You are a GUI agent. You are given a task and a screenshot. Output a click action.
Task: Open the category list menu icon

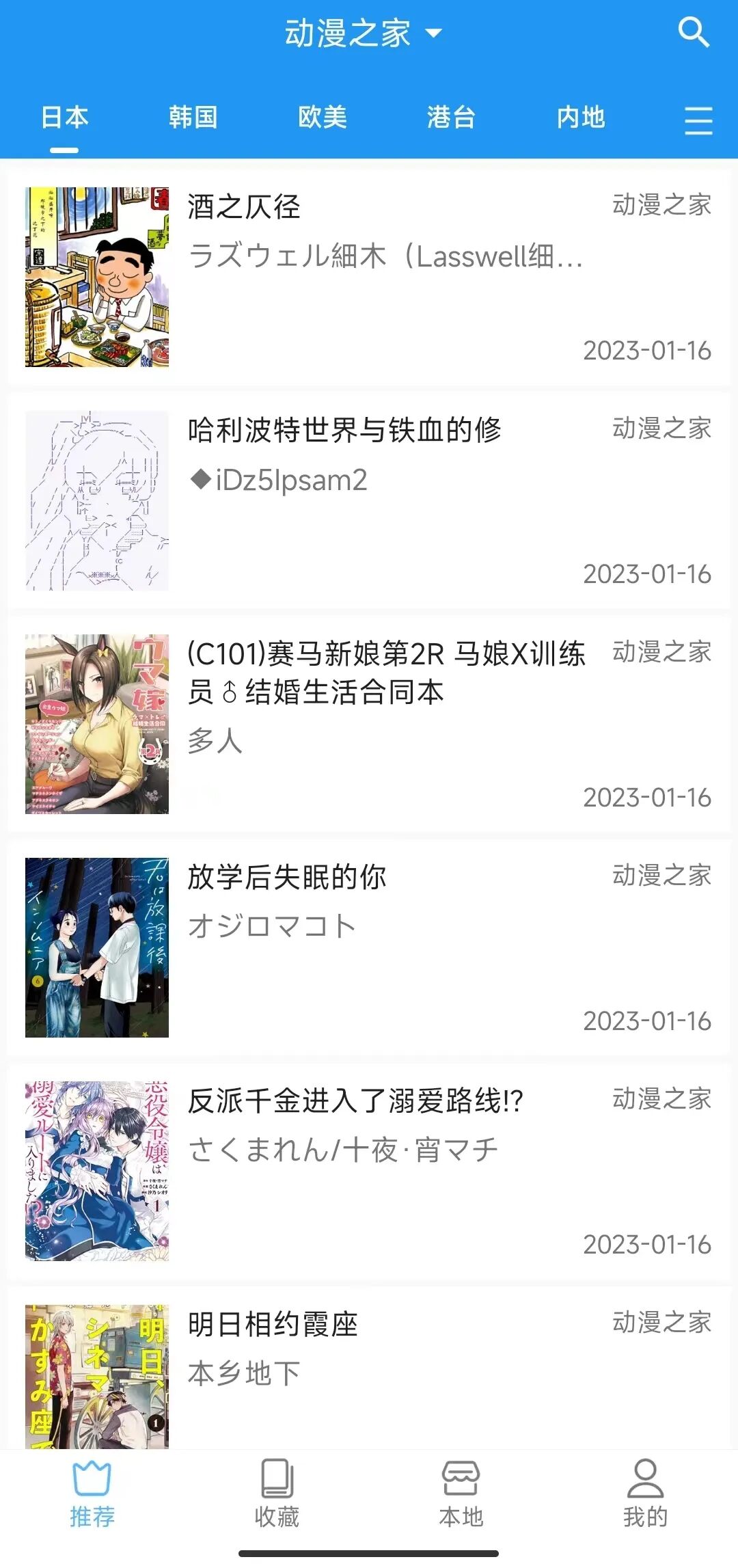(698, 120)
